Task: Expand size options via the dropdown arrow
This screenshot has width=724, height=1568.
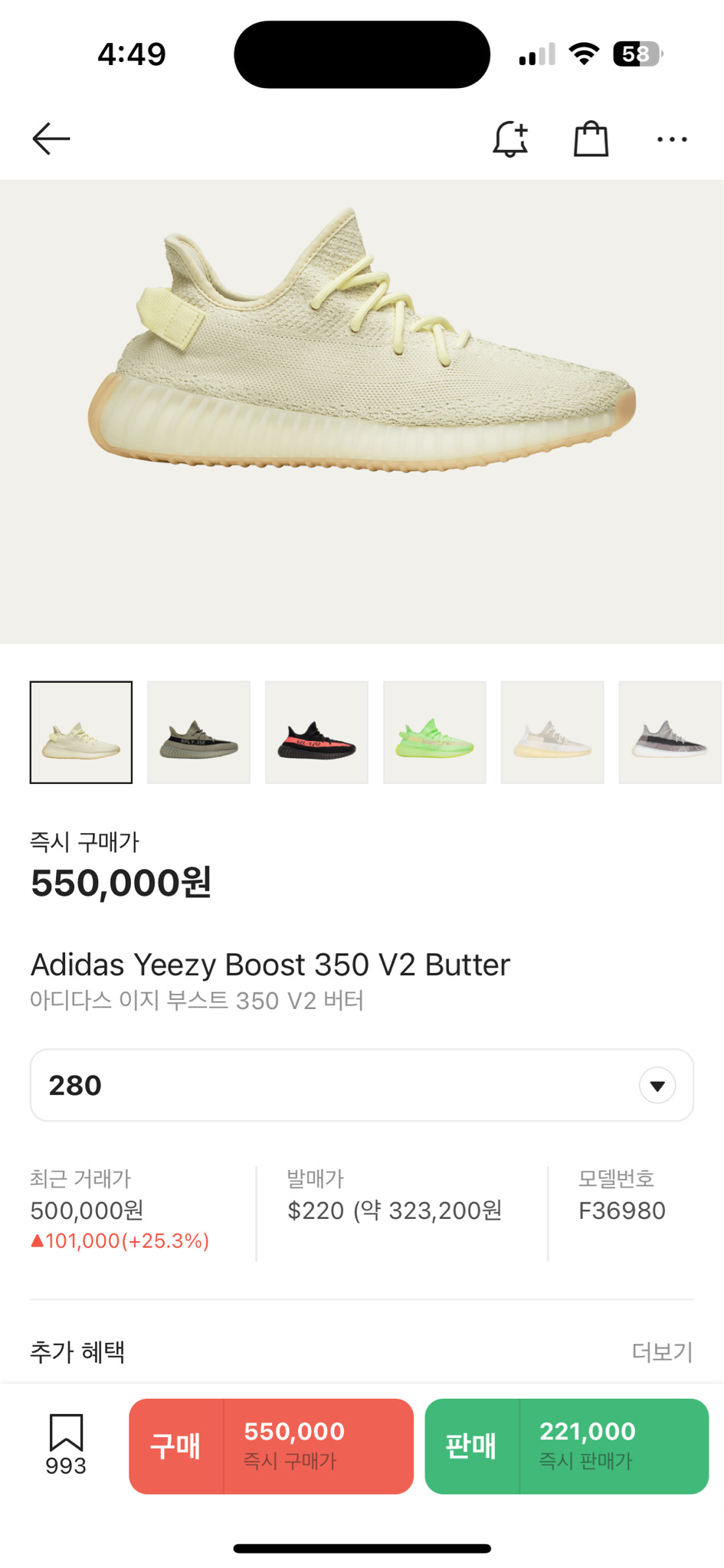Action: 656,1085
